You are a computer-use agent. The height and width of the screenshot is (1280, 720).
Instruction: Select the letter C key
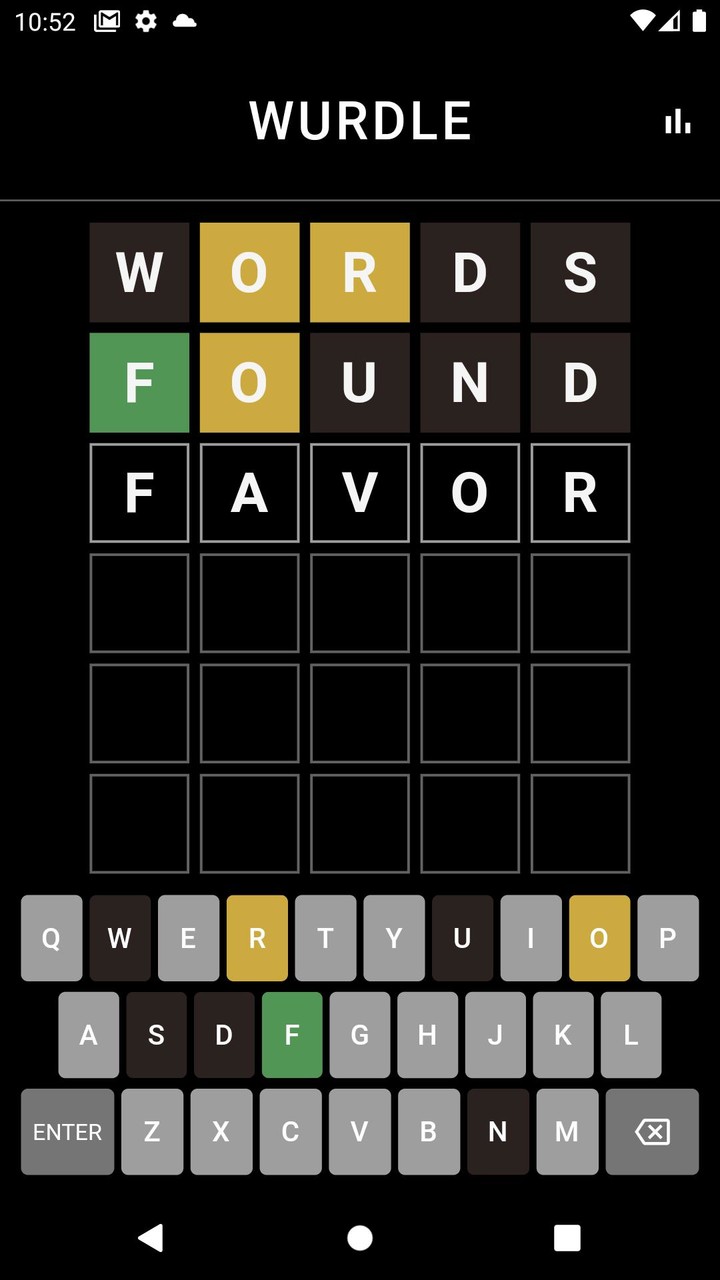tap(290, 1131)
